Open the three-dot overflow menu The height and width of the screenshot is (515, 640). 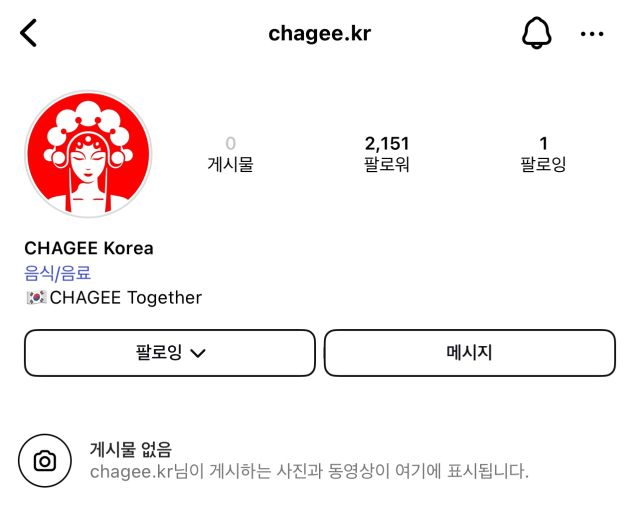point(592,34)
